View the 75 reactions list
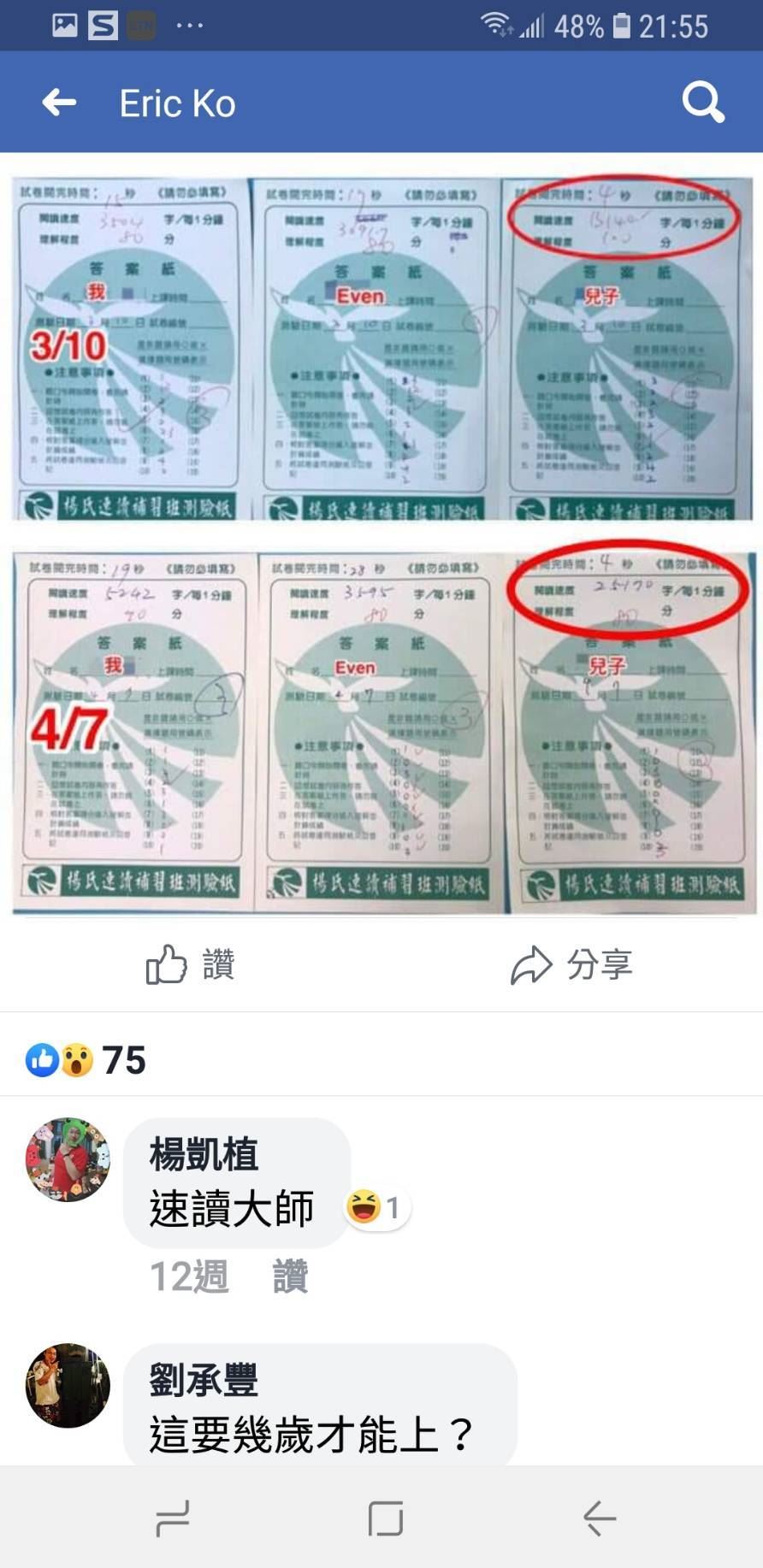This screenshot has height=1568, width=763. point(86,1060)
